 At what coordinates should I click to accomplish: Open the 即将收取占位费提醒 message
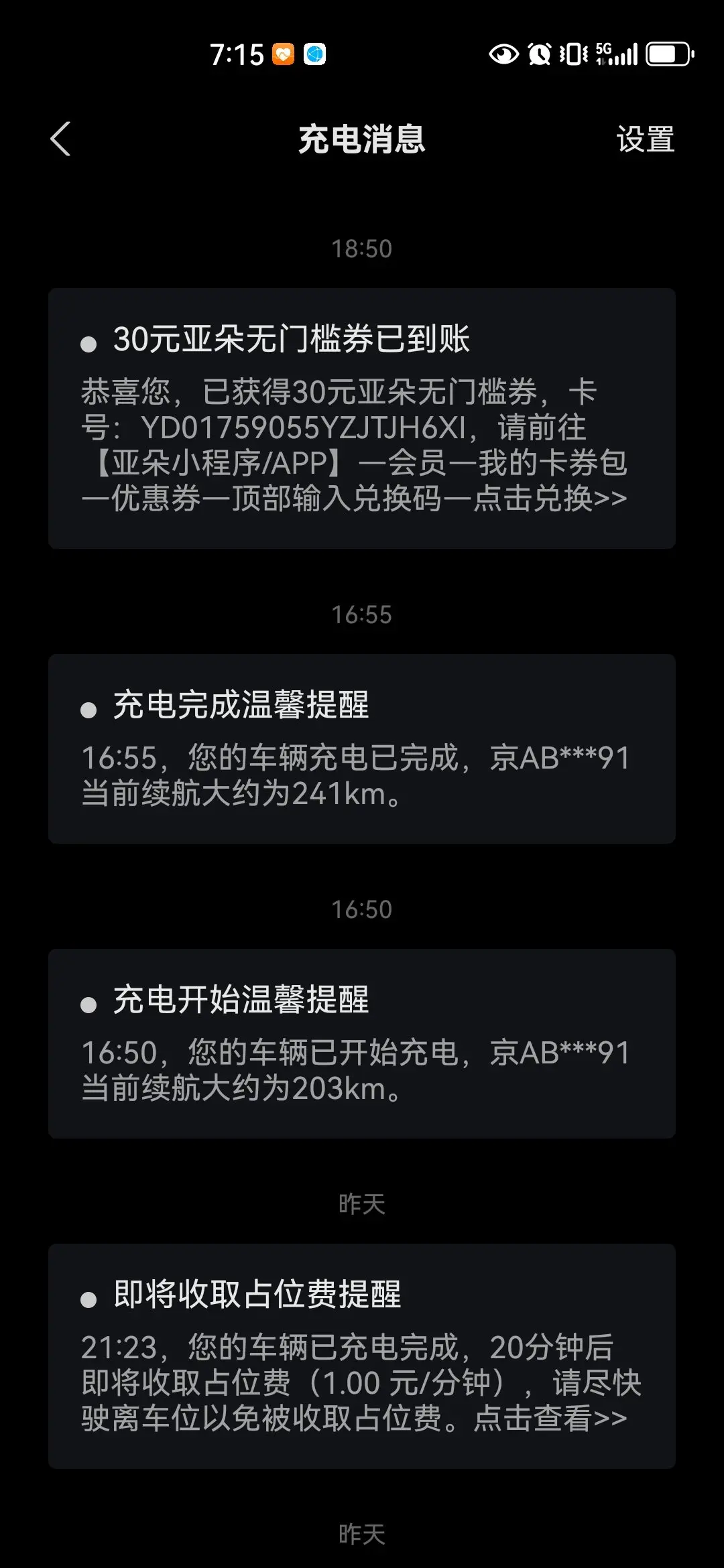(362, 1356)
